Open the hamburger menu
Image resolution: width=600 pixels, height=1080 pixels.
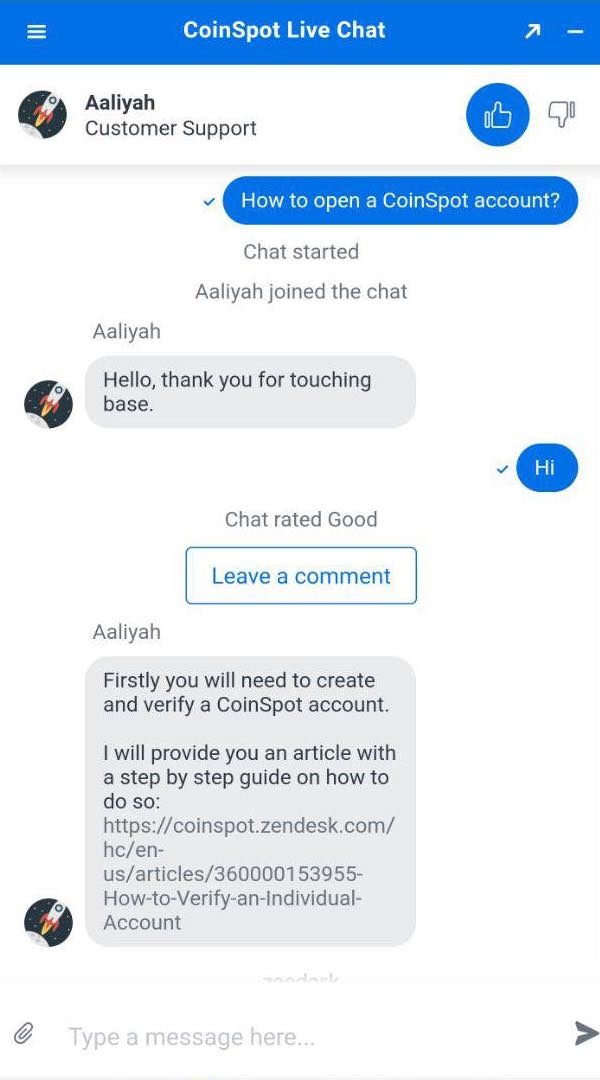coord(37,32)
